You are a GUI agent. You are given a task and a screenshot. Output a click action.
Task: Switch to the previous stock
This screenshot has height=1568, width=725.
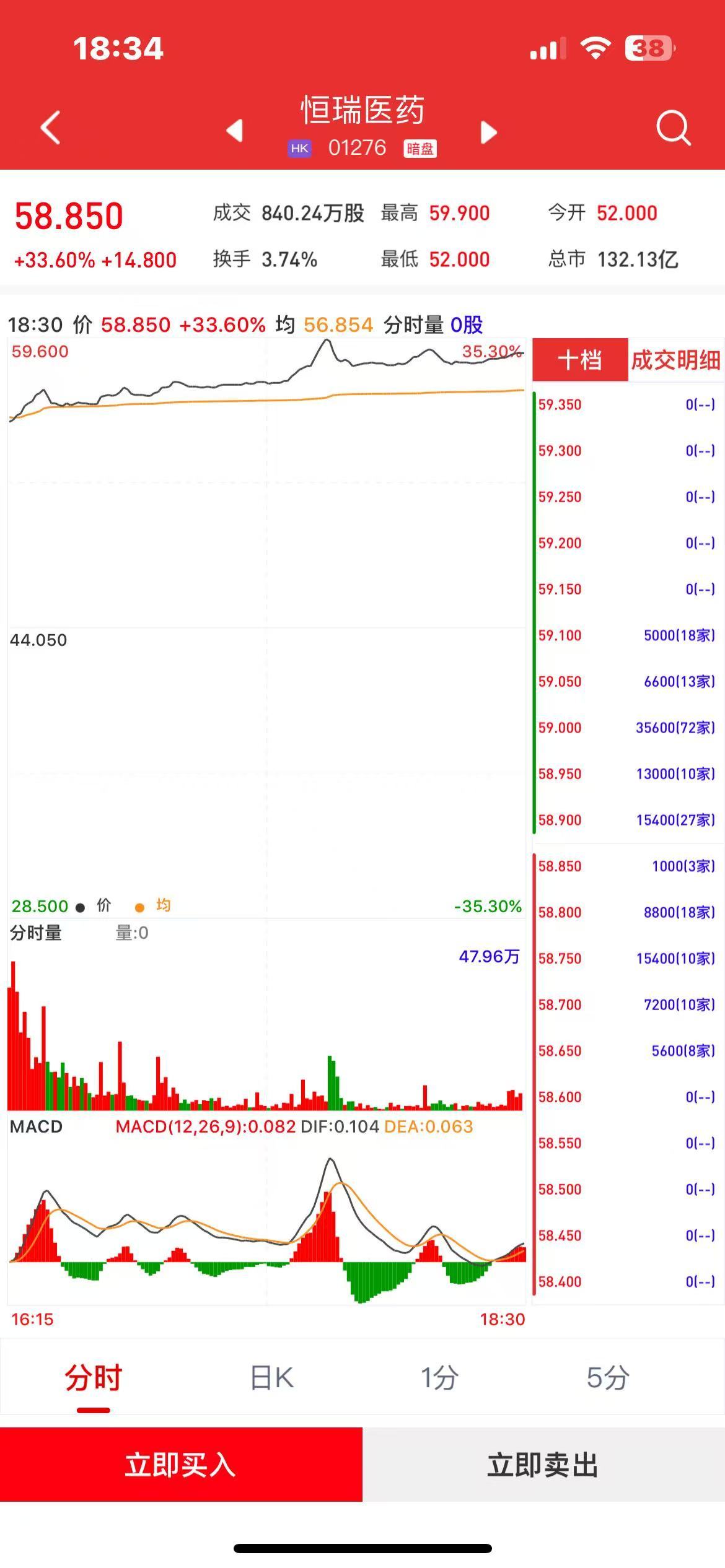[x=235, y=131]
